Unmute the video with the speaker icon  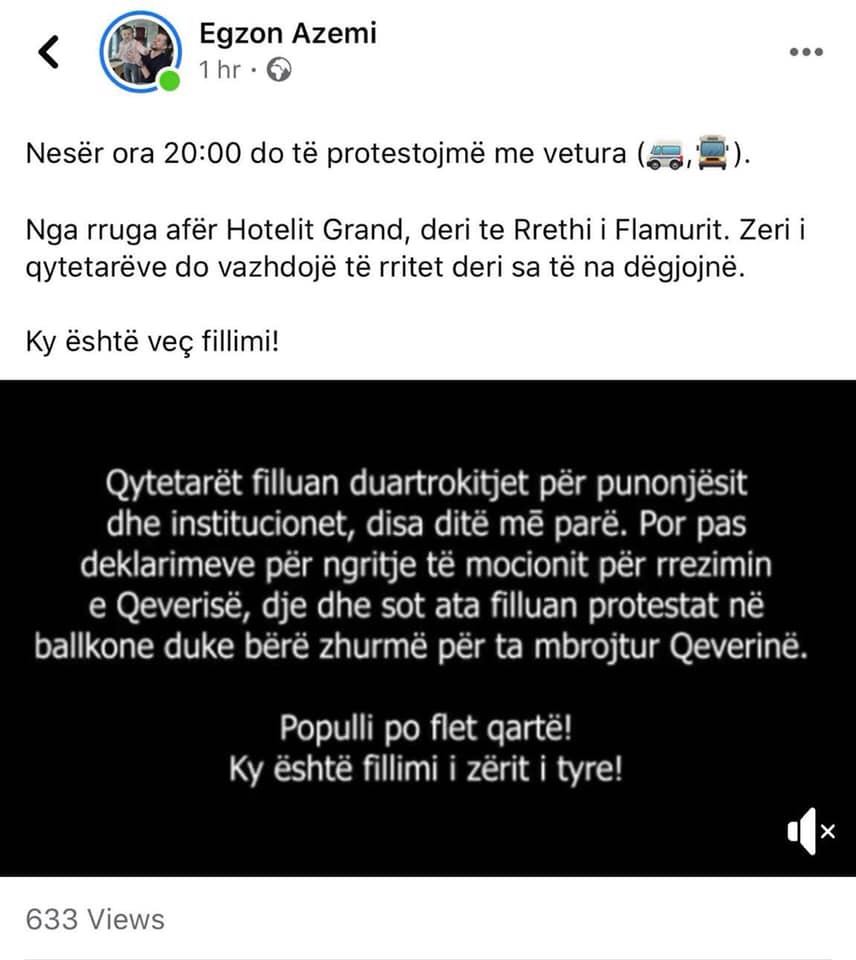pyautogui.click(x=810, y=830)
